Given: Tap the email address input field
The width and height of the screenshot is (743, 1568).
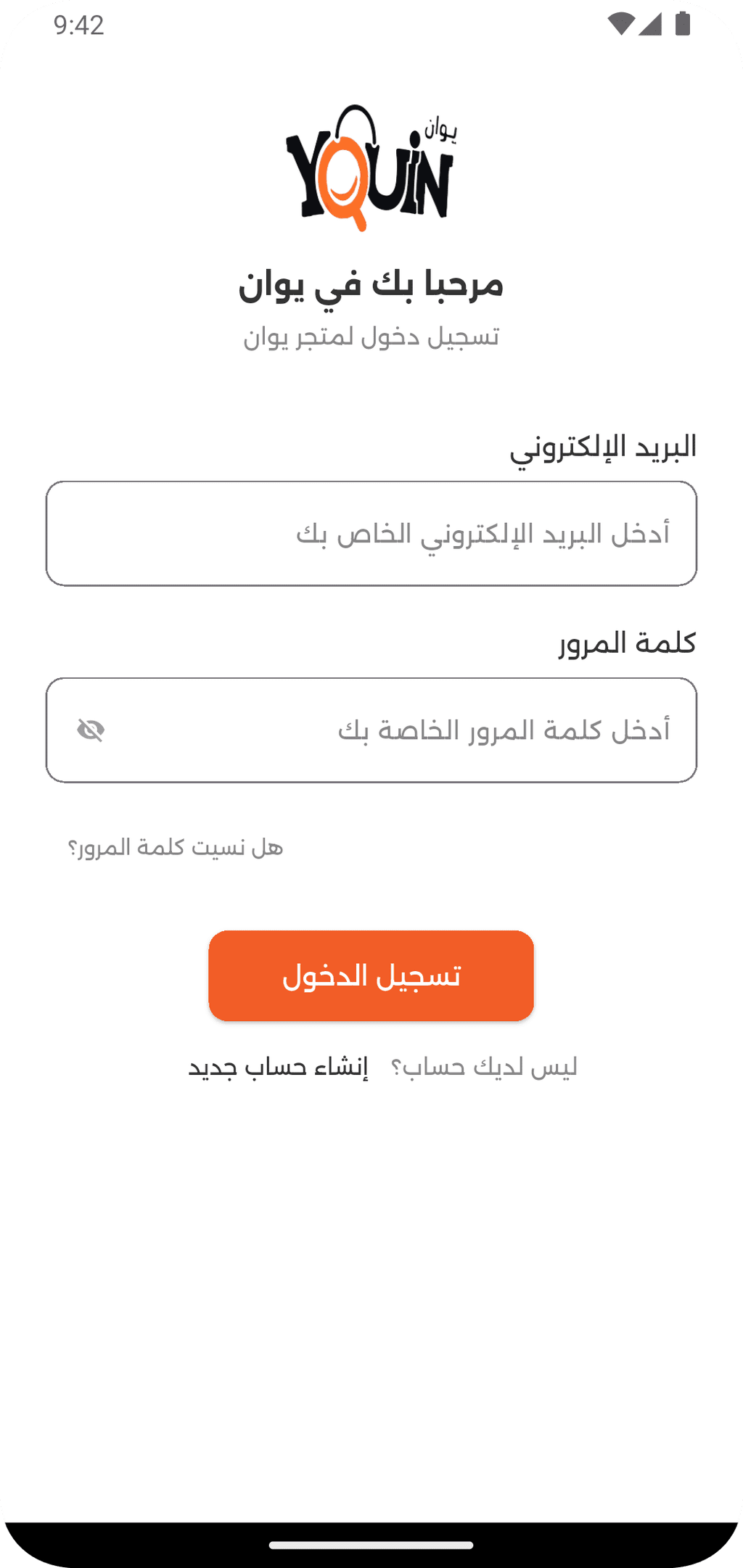Looking at the screenshot, I should [x=371, y=534].
